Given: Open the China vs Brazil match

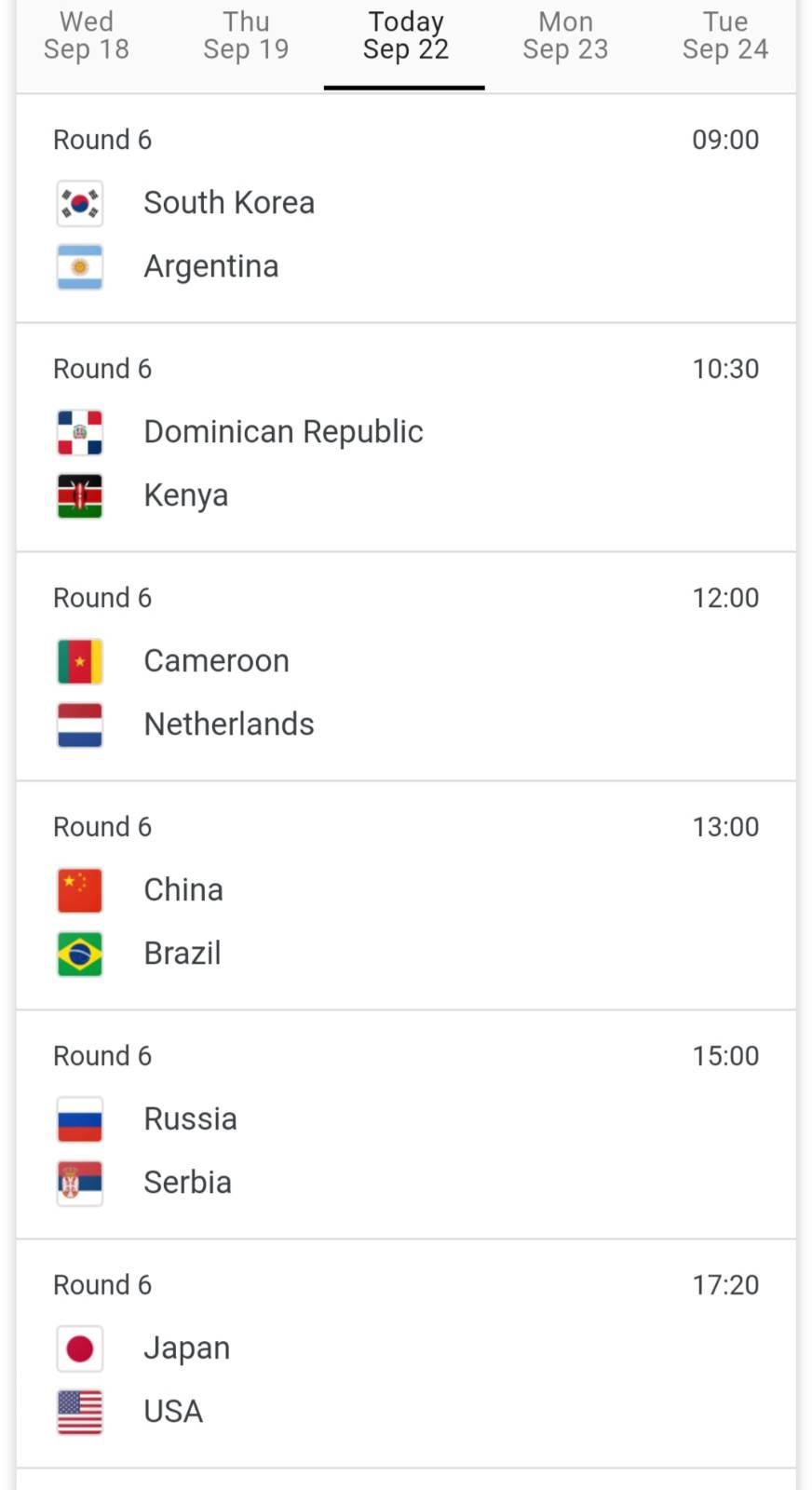Looking at the screenshot, I should (x=406, y=896).
